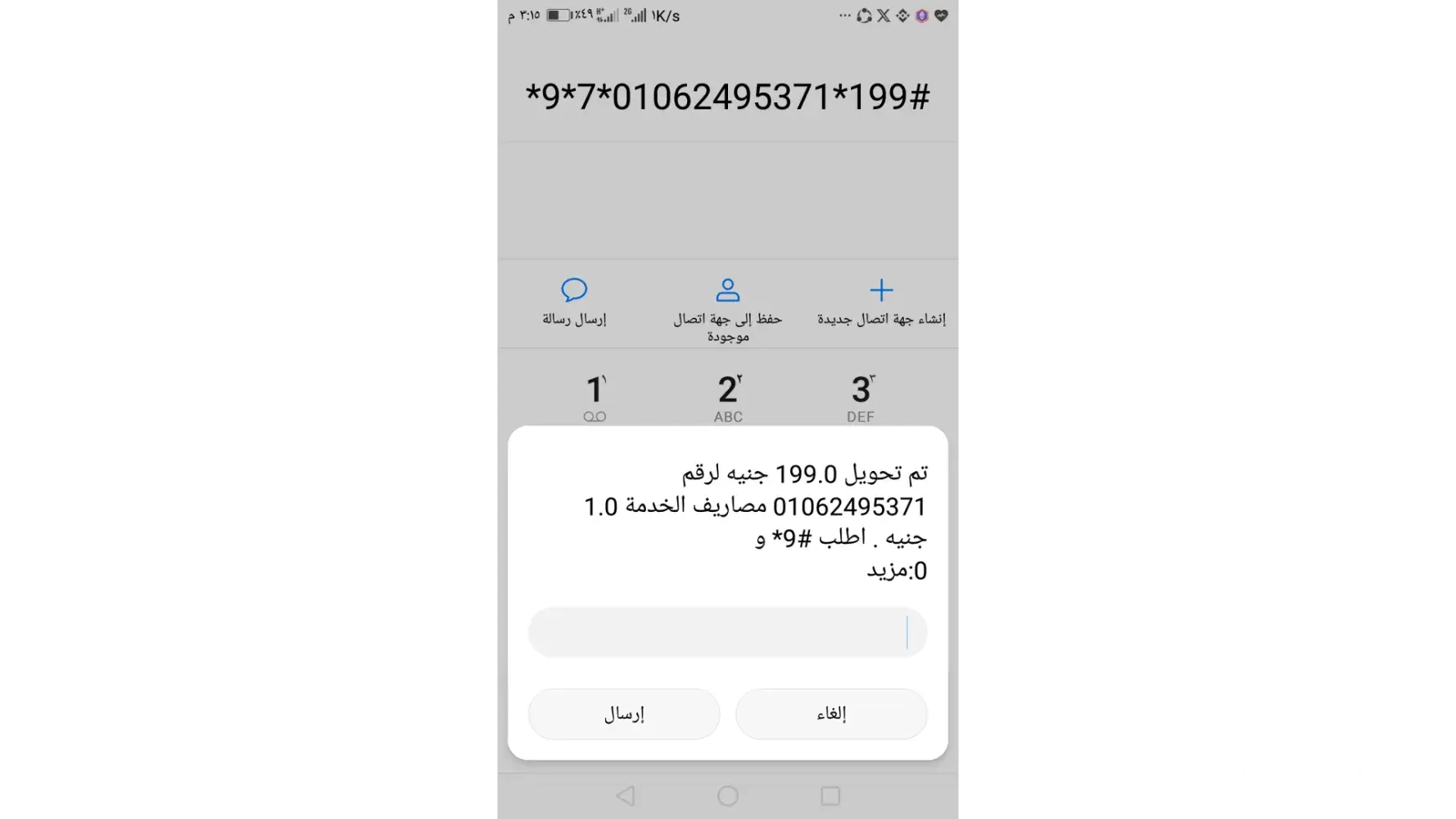
Task: Go to the home screen
Action: coord(727,795)
